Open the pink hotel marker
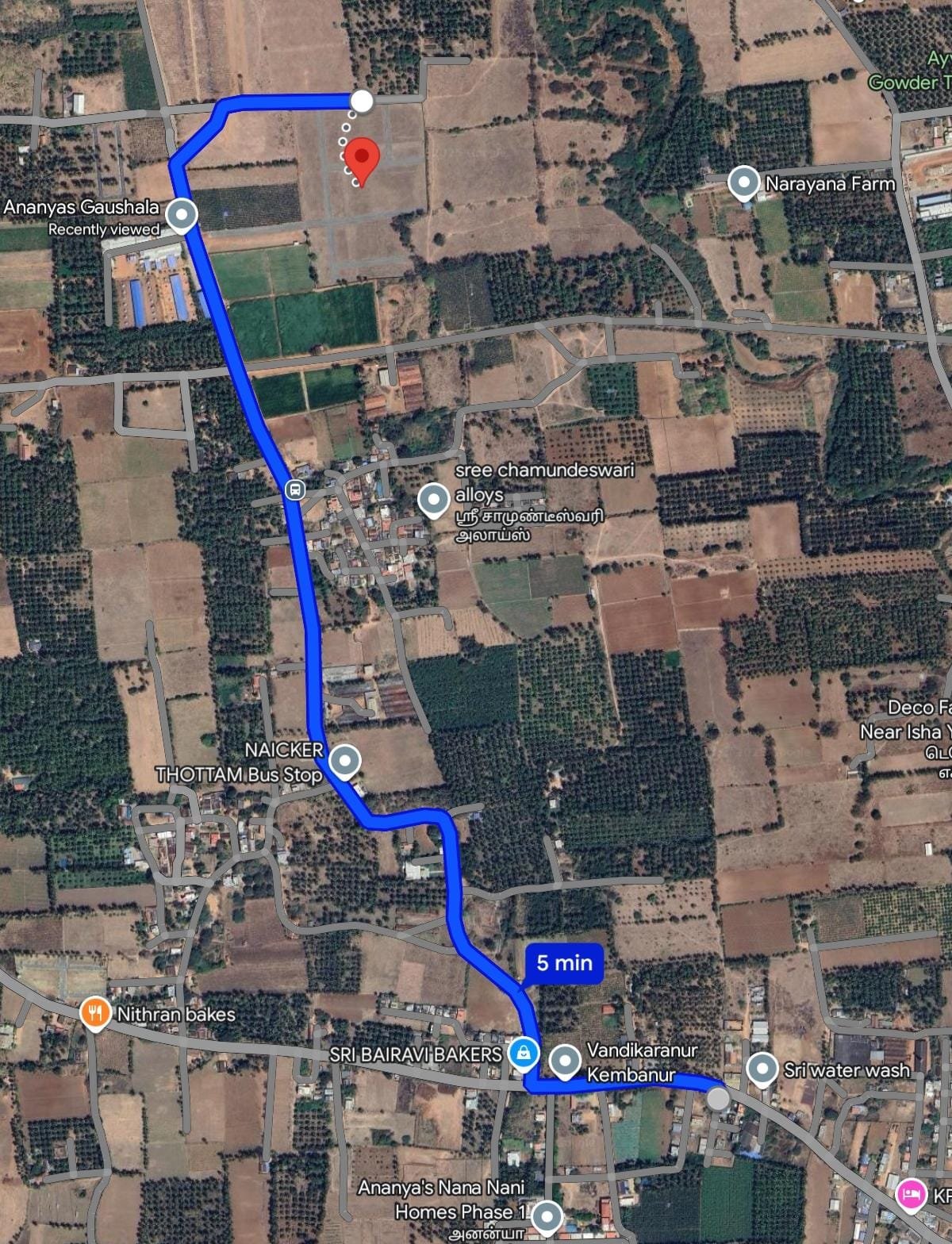The width and height of the screenshot is (952, 1244). [911, 1193]
